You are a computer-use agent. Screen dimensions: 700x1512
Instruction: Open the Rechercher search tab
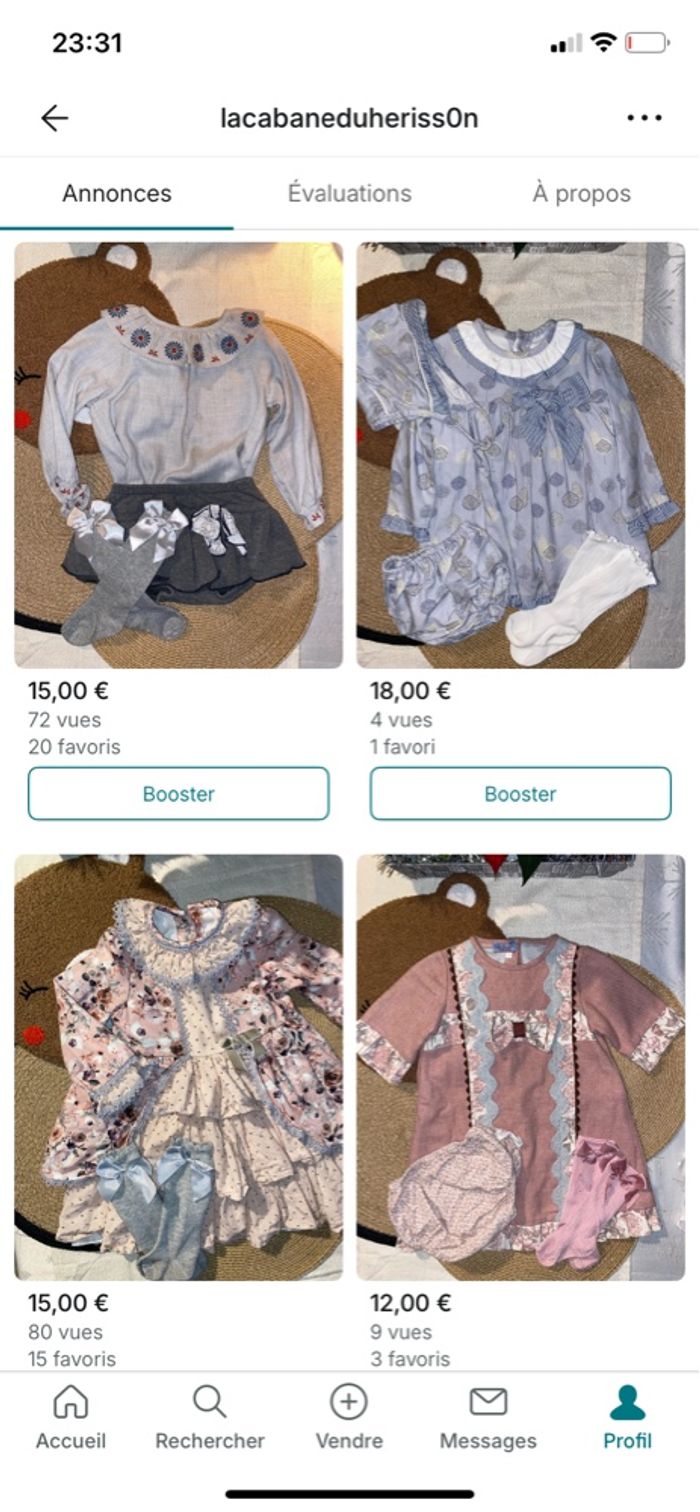click(210, 1418)
